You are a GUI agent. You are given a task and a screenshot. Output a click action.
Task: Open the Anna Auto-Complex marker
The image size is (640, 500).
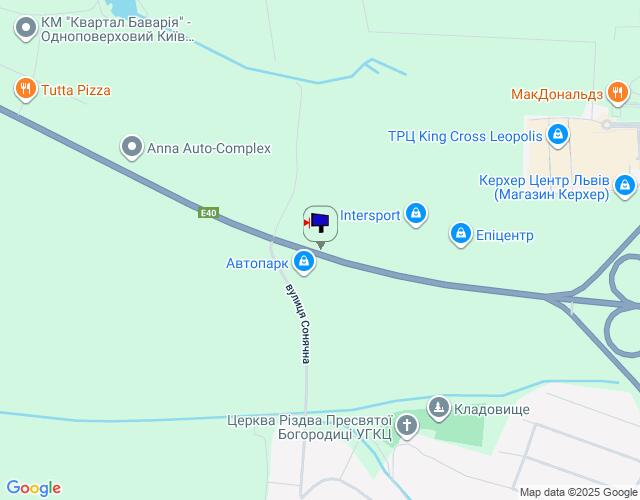[x=132, y=148]
